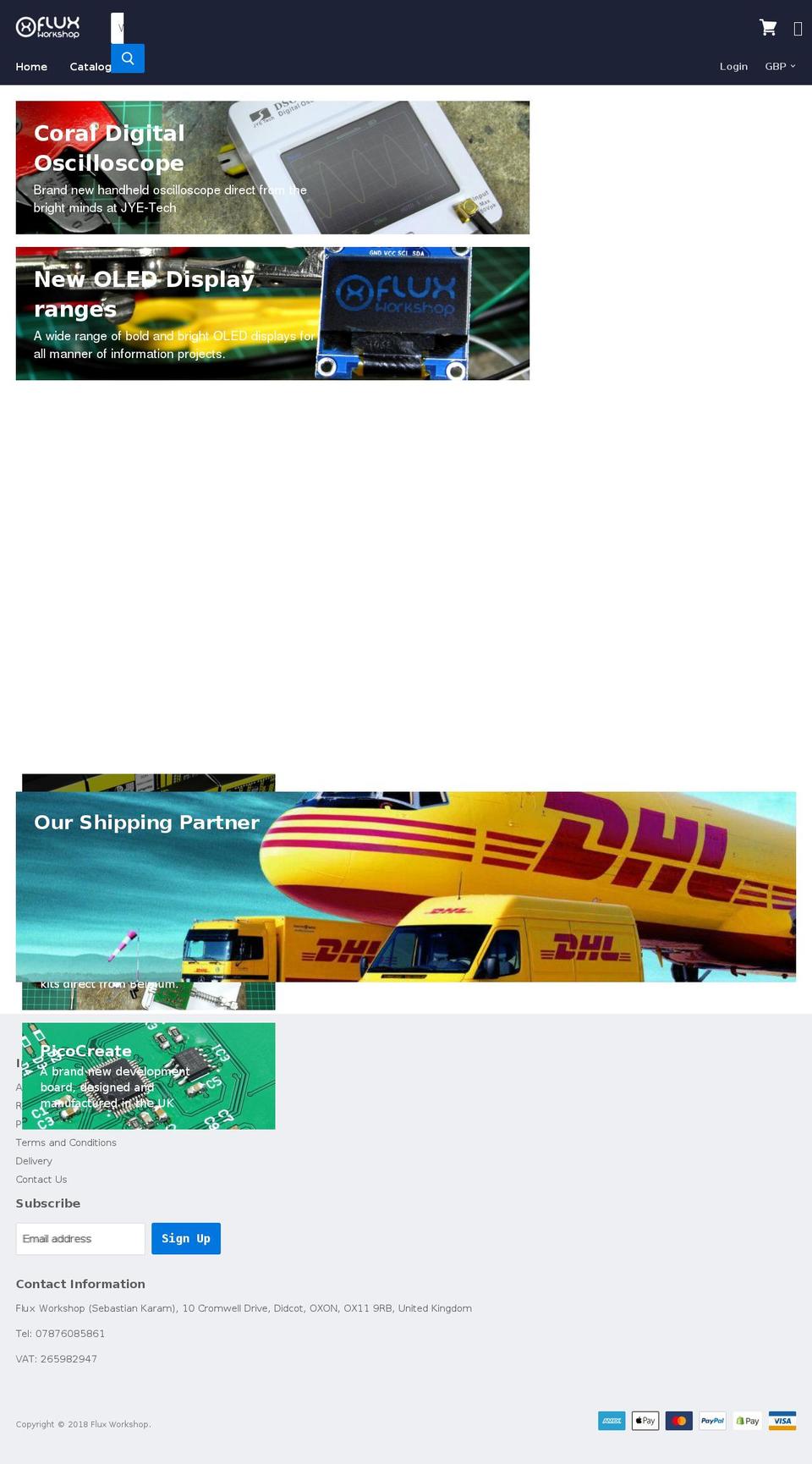Image resolution: width=812 pixels, height=1464 pixels.
Task: Open the PicoCreate development board tile
Action: click(x=149, y=1076)
